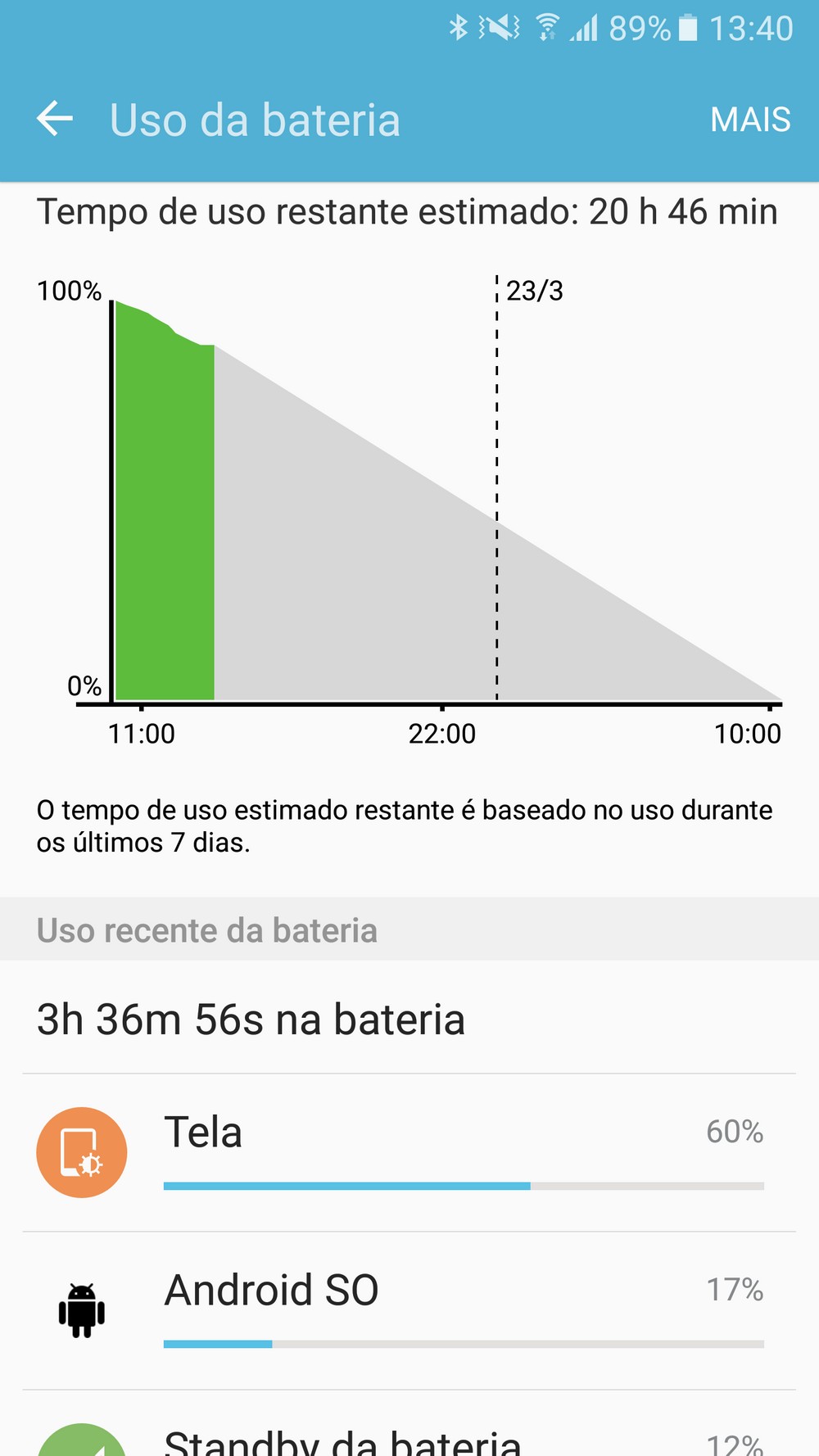The image size is (819, 1456).
Task: Go back from Uso da bateria
Action: click(55, 120)
